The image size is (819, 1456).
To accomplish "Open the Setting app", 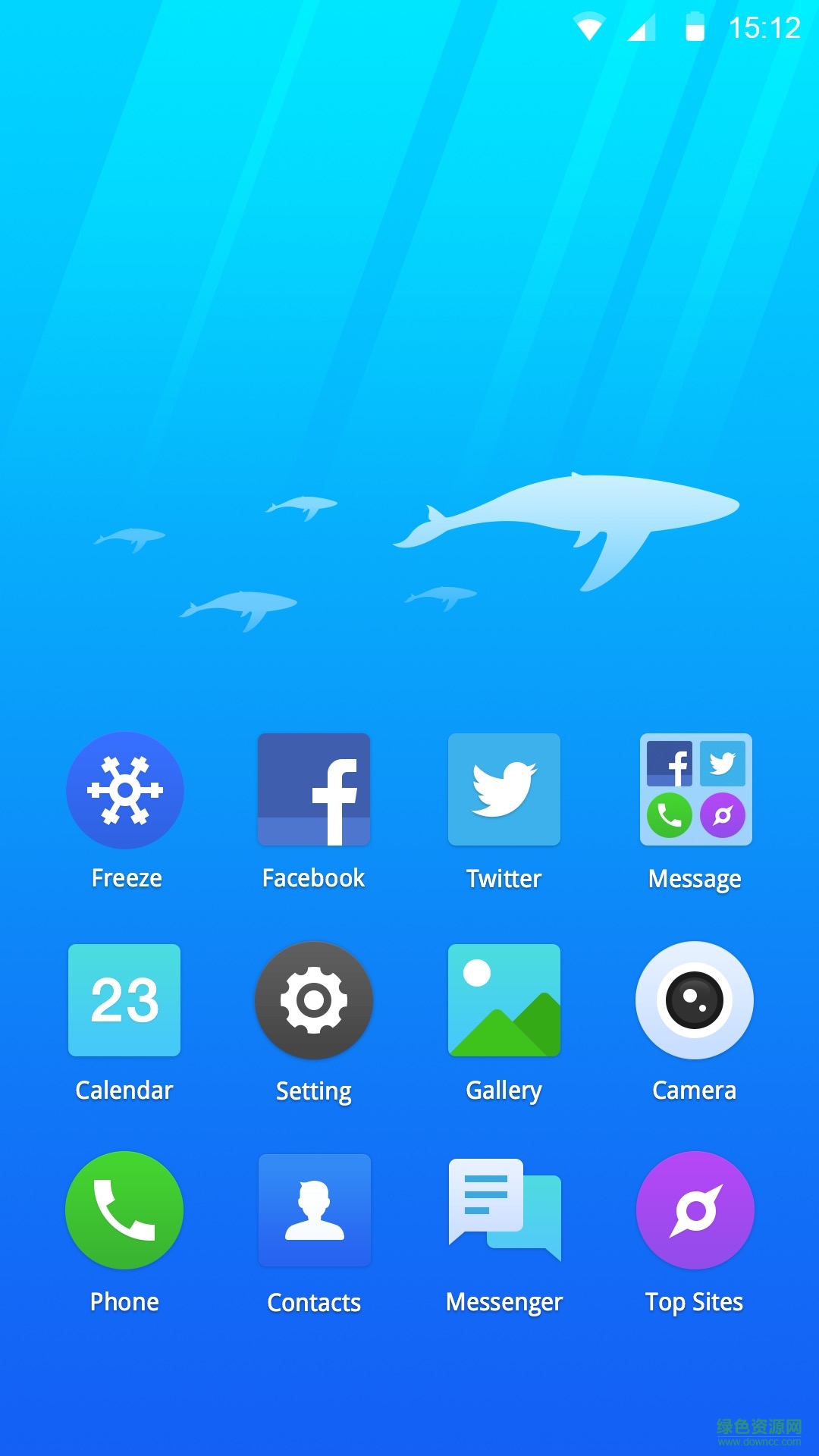I will coord(314,1001).
